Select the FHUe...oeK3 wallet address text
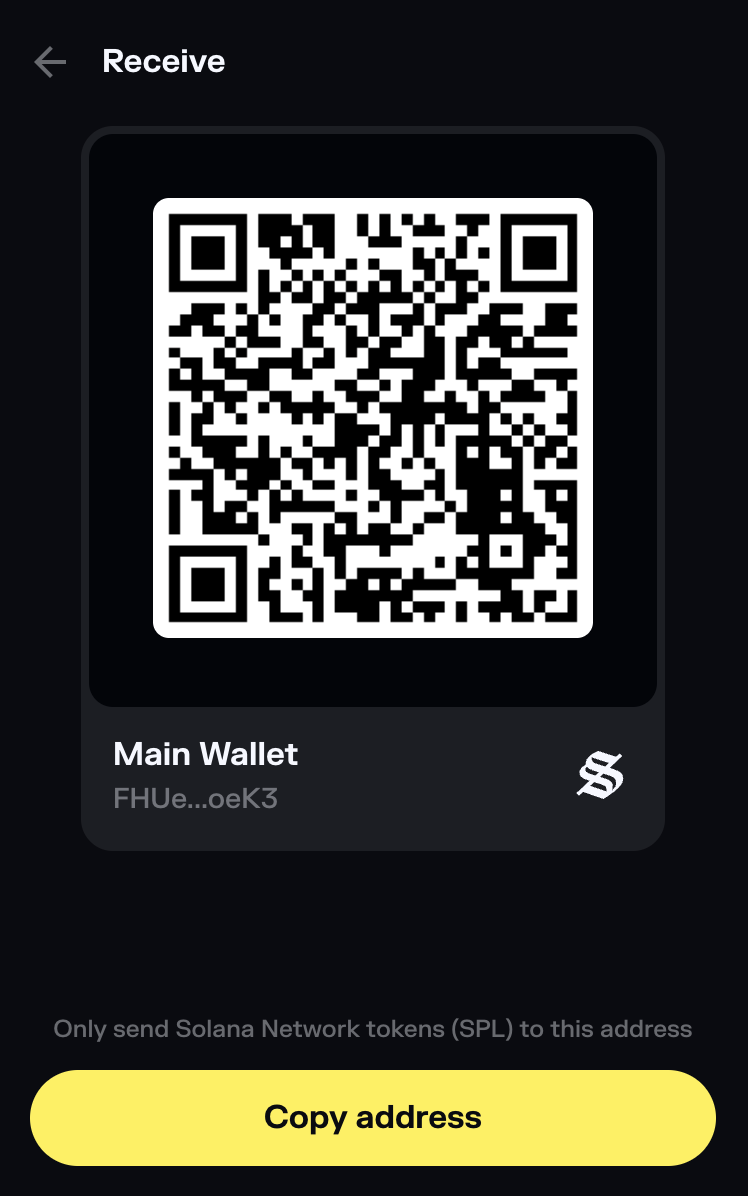This screenshot has height=1196, width=748. 197,798
